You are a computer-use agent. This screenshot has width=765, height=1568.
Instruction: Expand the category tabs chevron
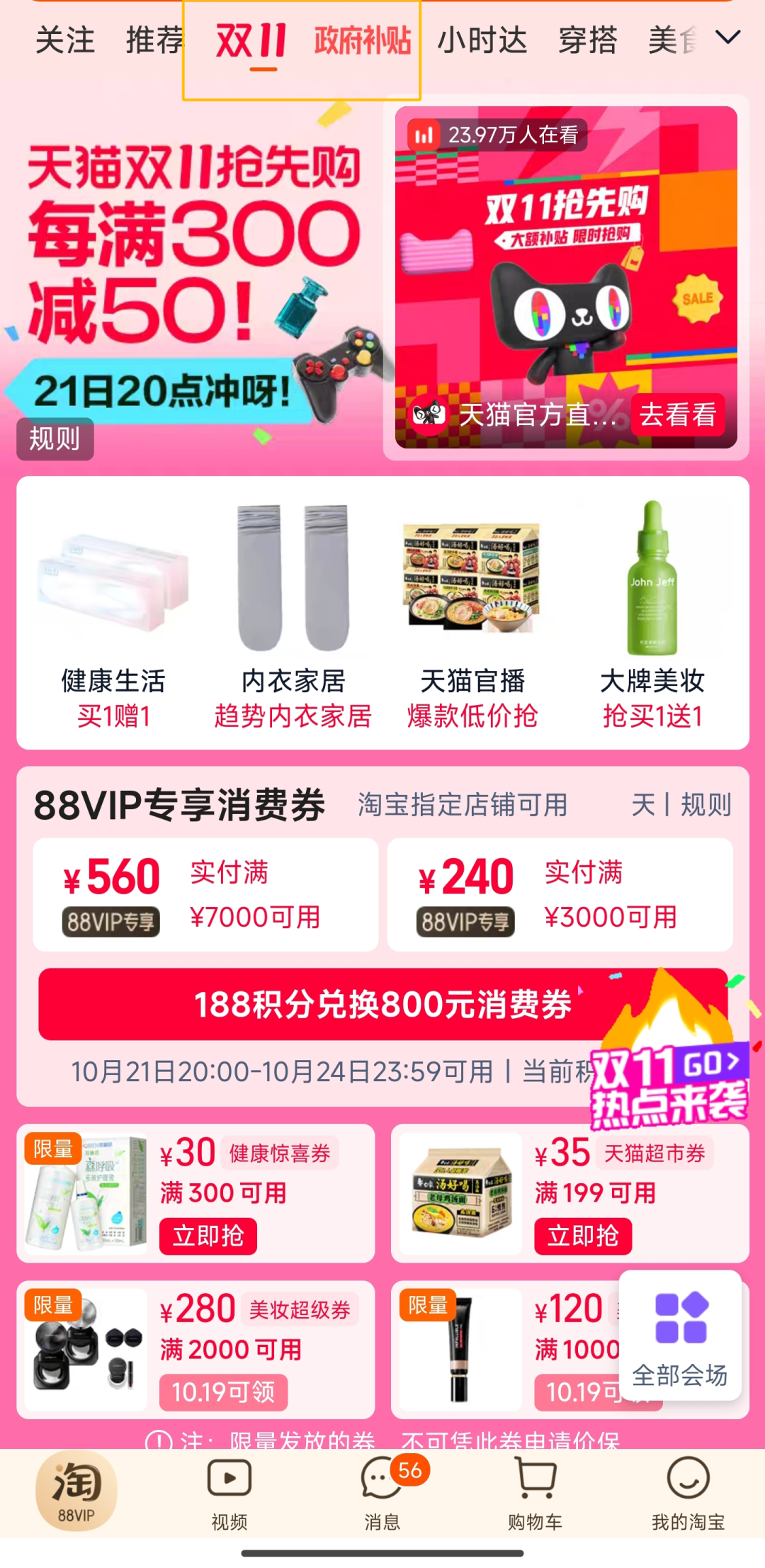tap(727, 38)
